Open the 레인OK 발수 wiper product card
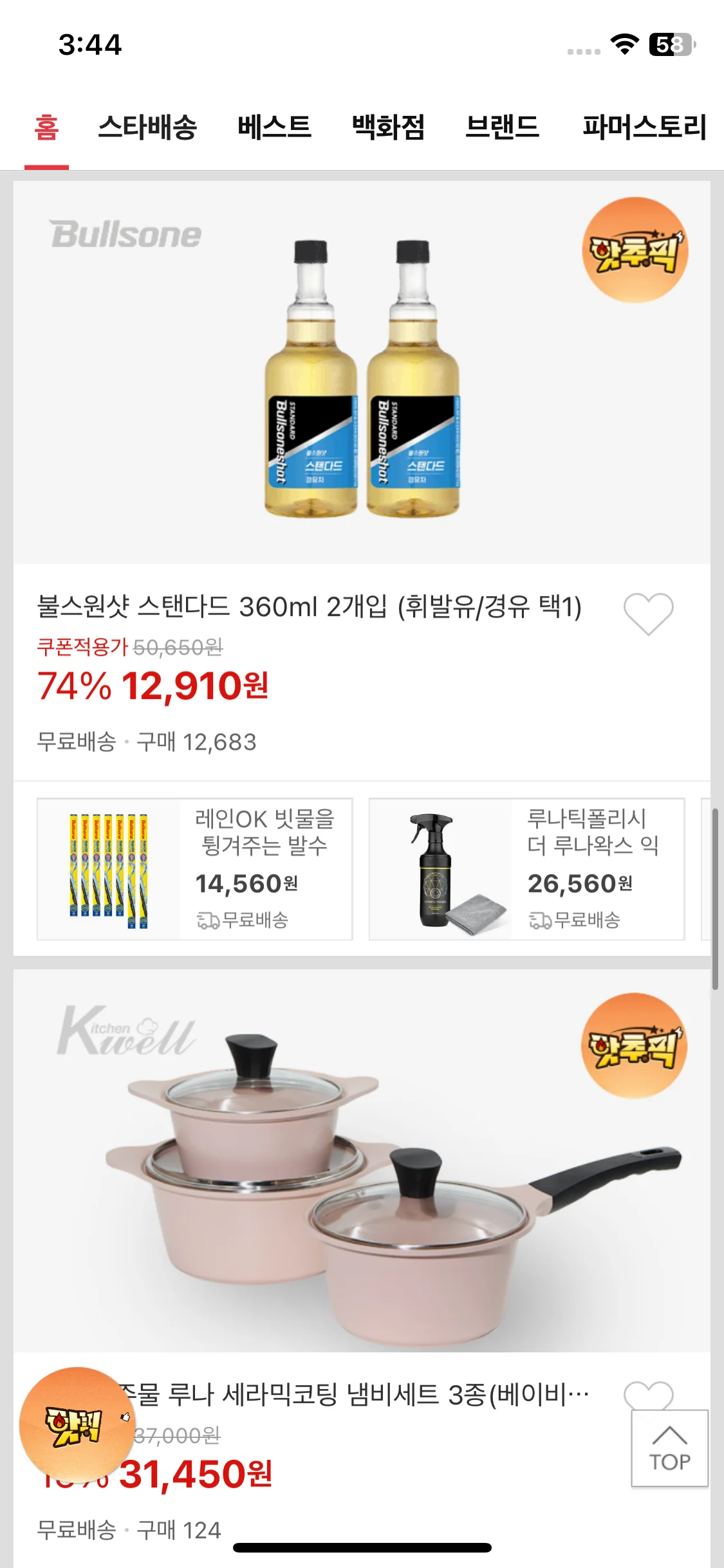Screen dimensions: 724x1568 pyautogui.click(x=194, y=869)
